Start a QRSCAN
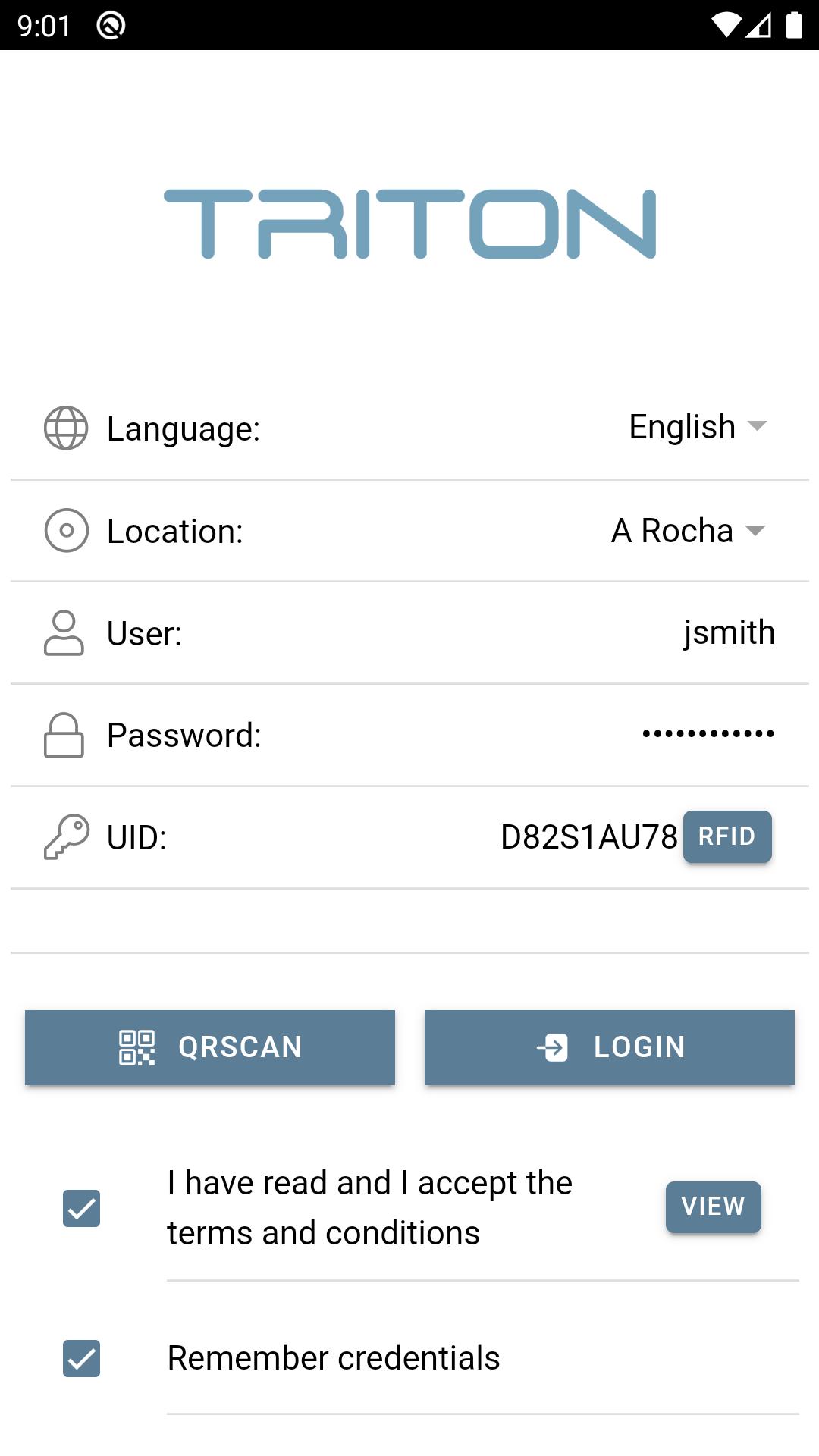The width and height of the screenshot is (819, 1456). pos(210,1047)
